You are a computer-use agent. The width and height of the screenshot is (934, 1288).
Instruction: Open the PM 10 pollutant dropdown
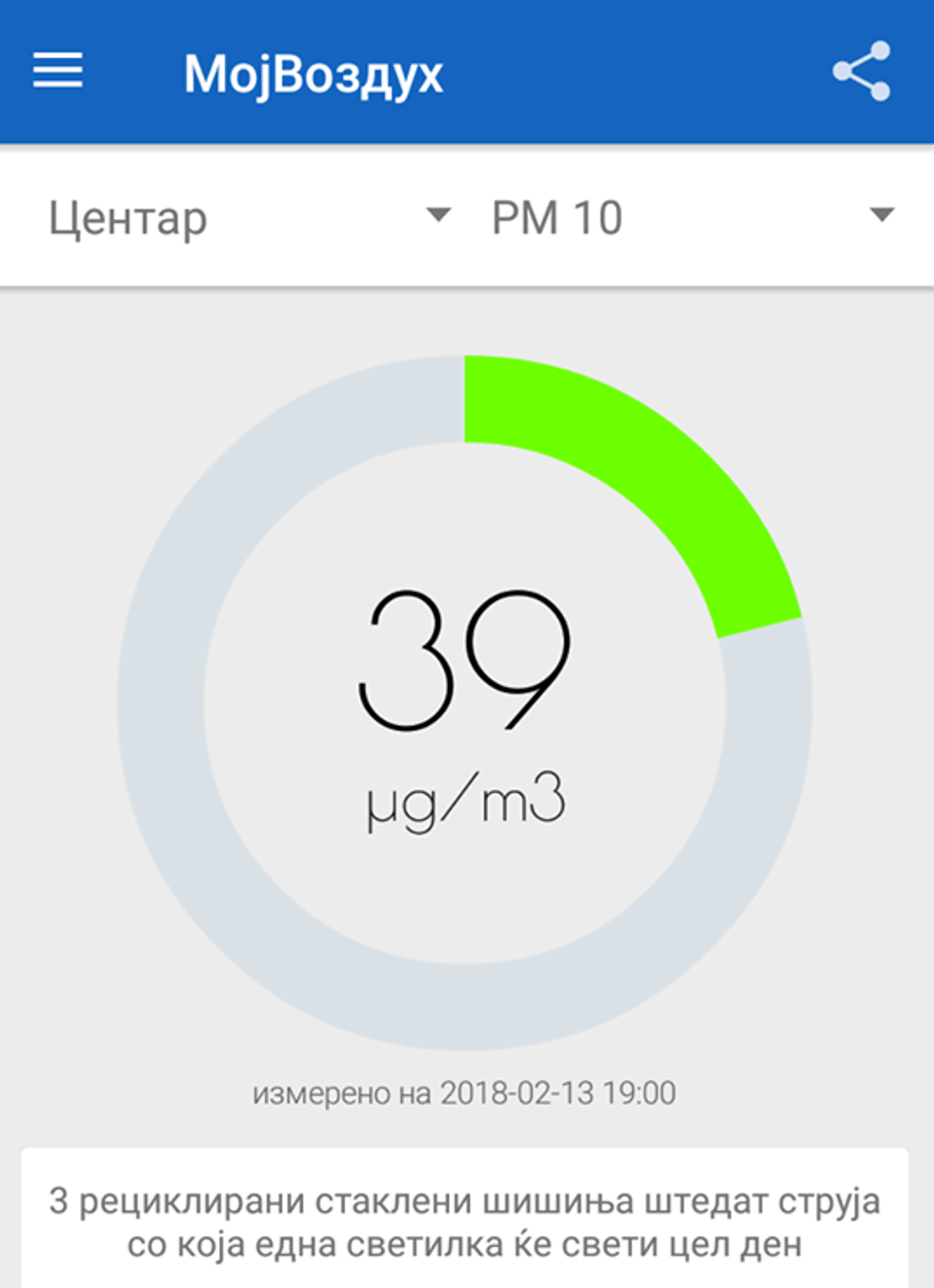click(692, 217)
